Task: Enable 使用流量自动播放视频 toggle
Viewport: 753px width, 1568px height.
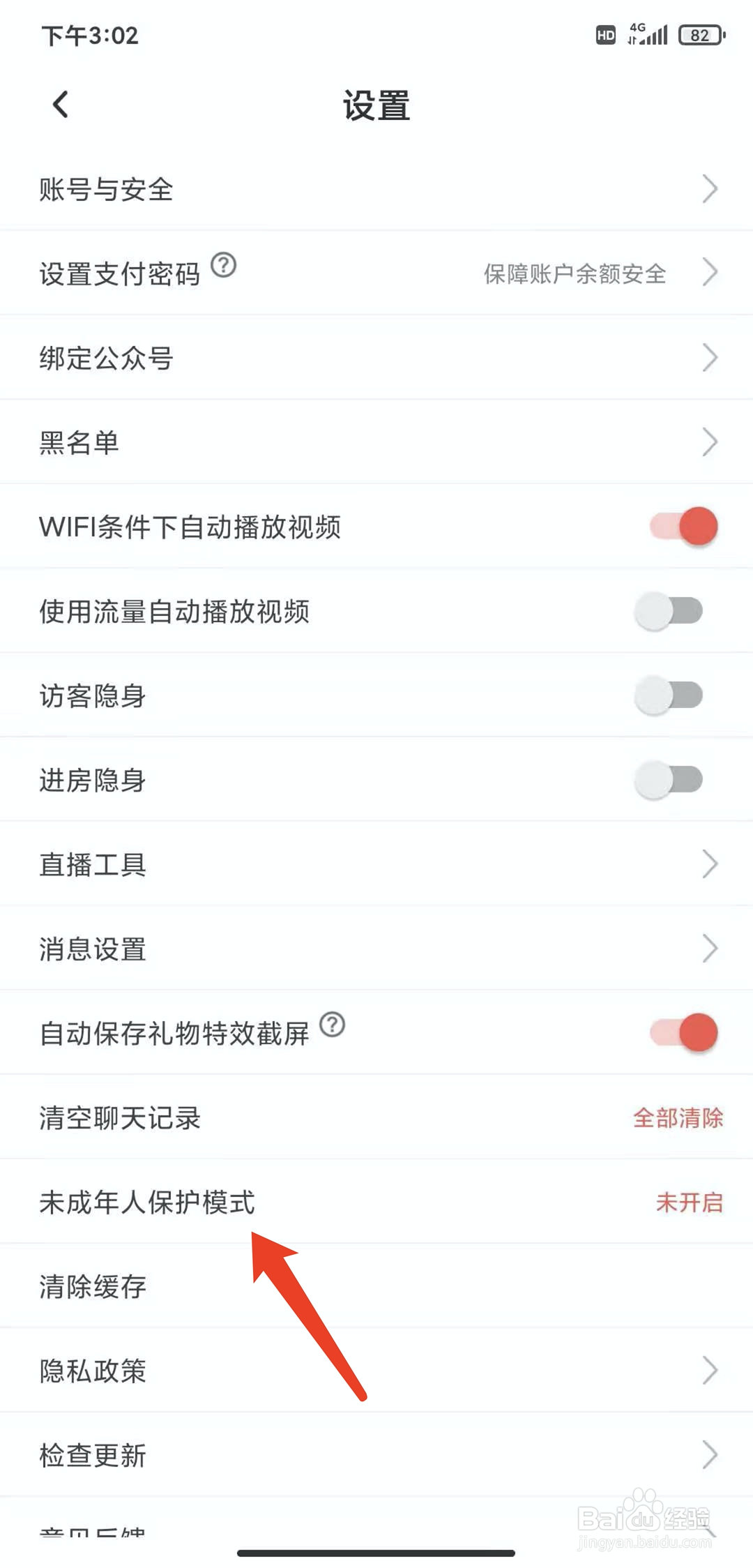Action: (x=669, y=610)
